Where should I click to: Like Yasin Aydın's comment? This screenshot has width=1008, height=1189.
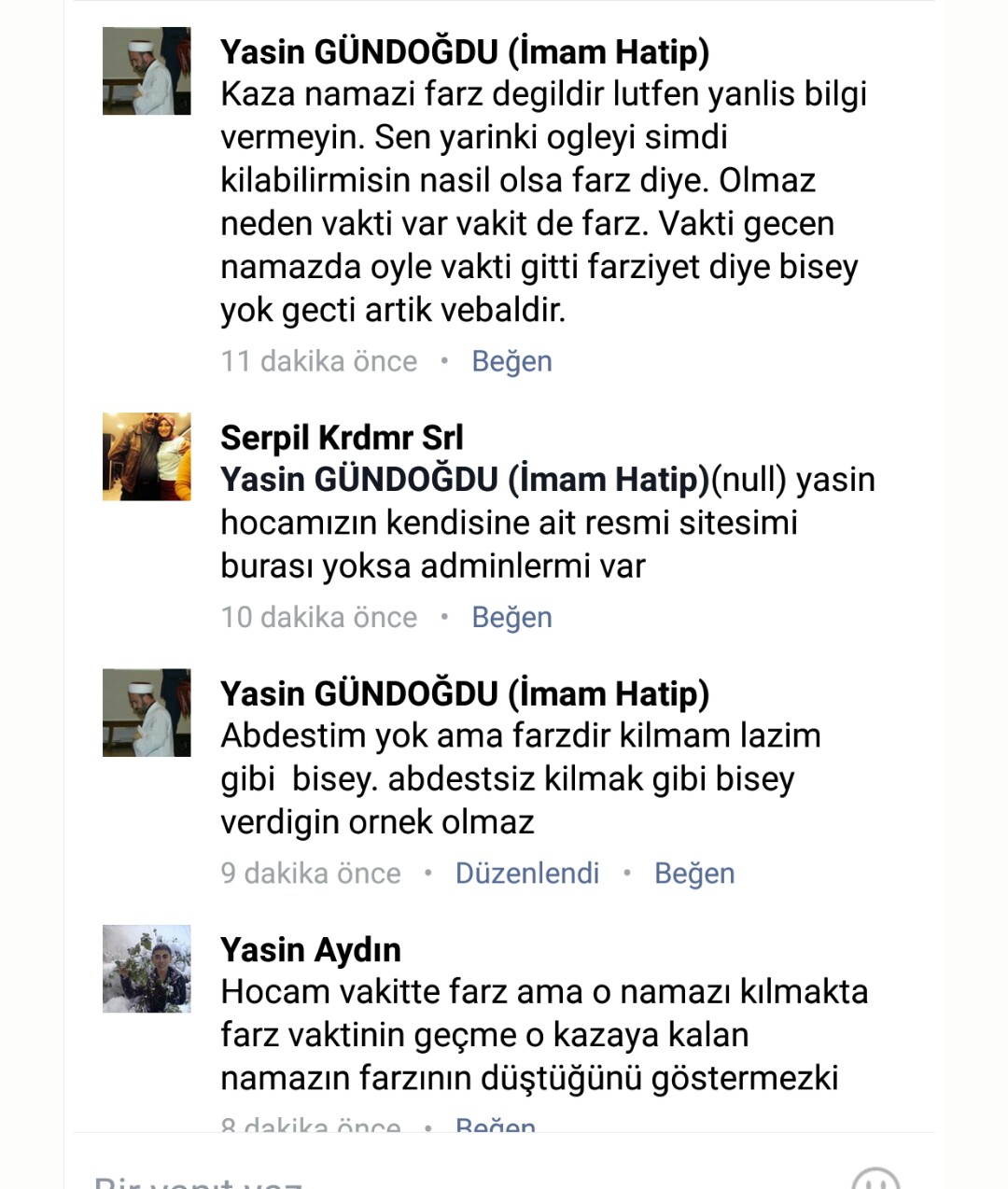click(496, 1125)
